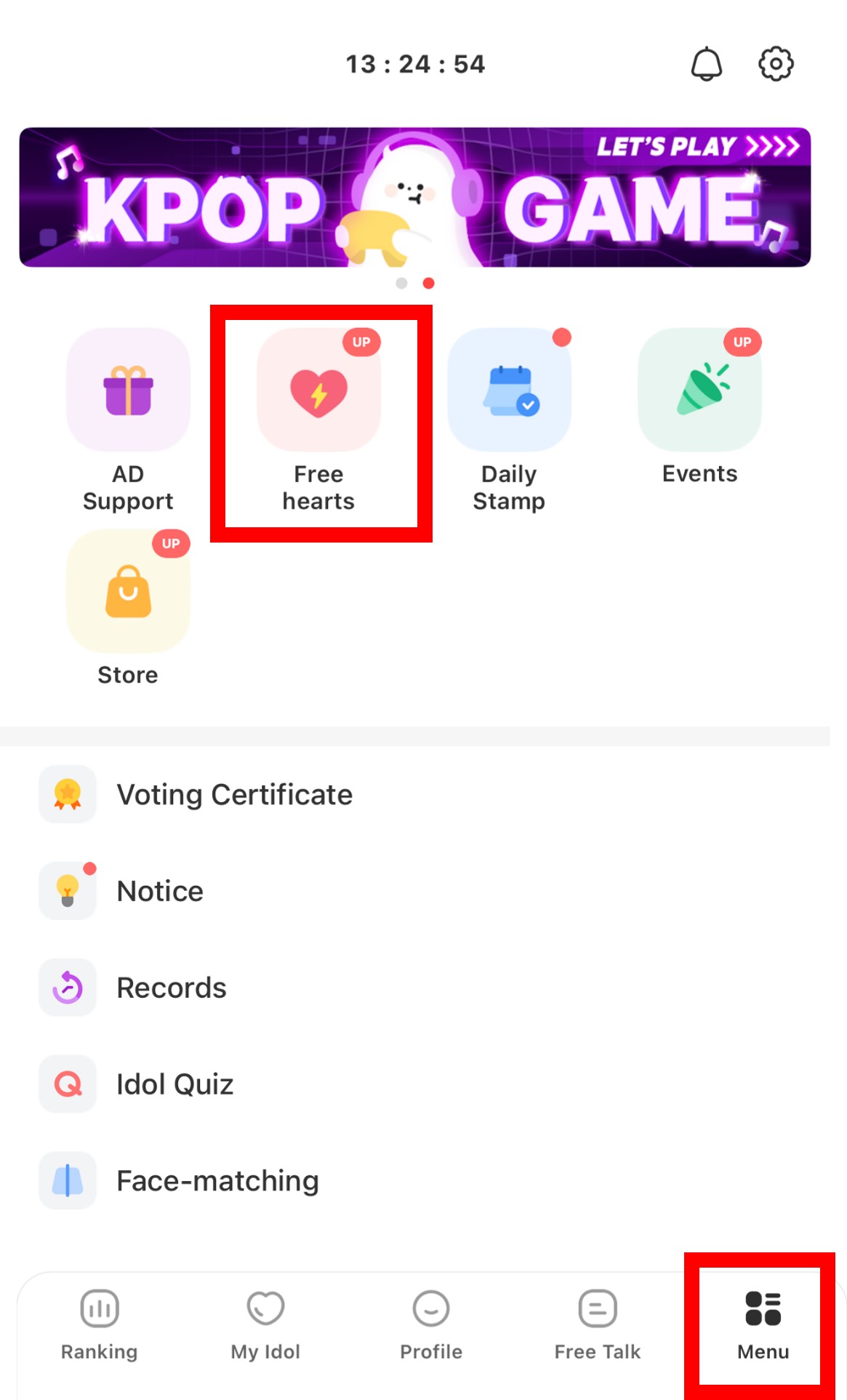Open Daily Stamp

509,420
